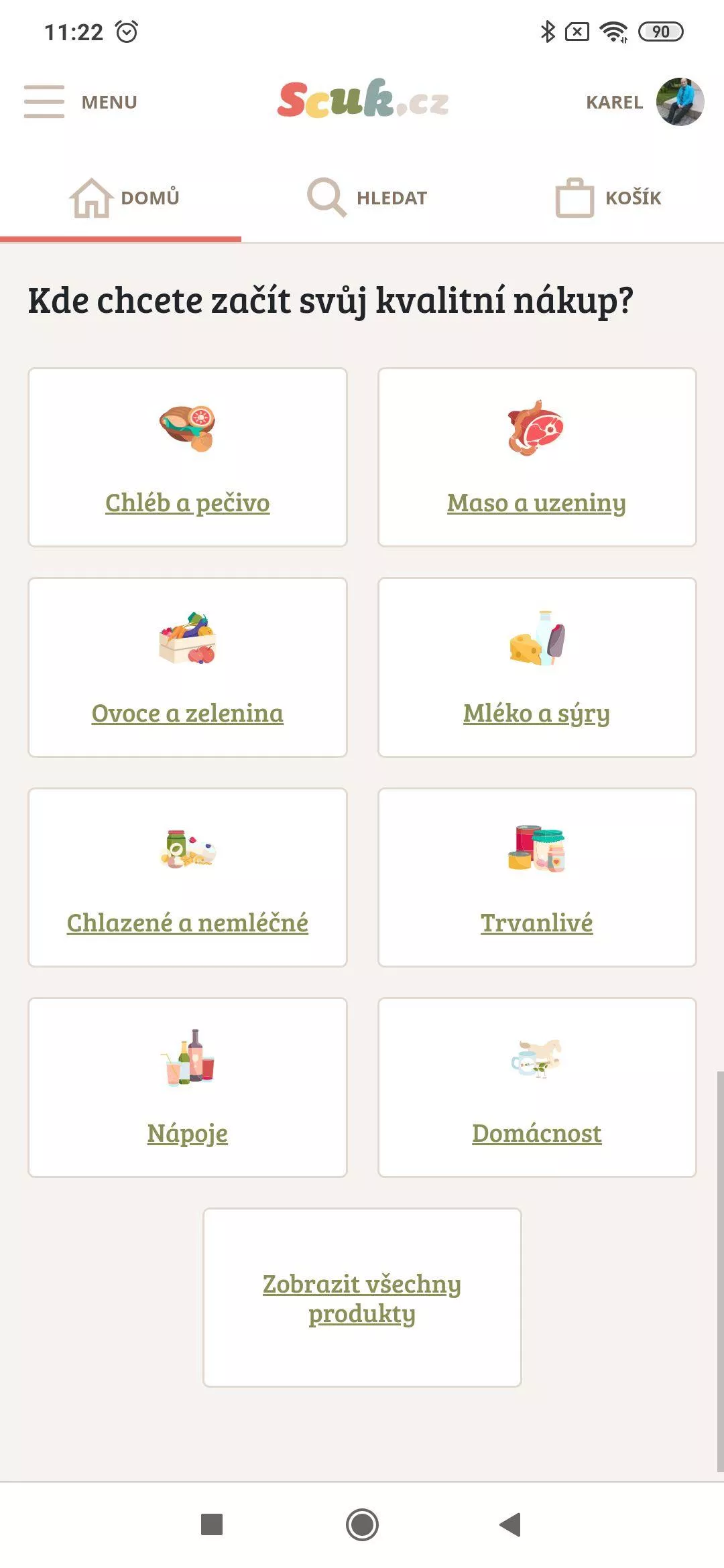This screenshot has height=1568, width=724.
Task: Open recent apps via the square button
Action: pyautogui.click(x=212, y=1524)
